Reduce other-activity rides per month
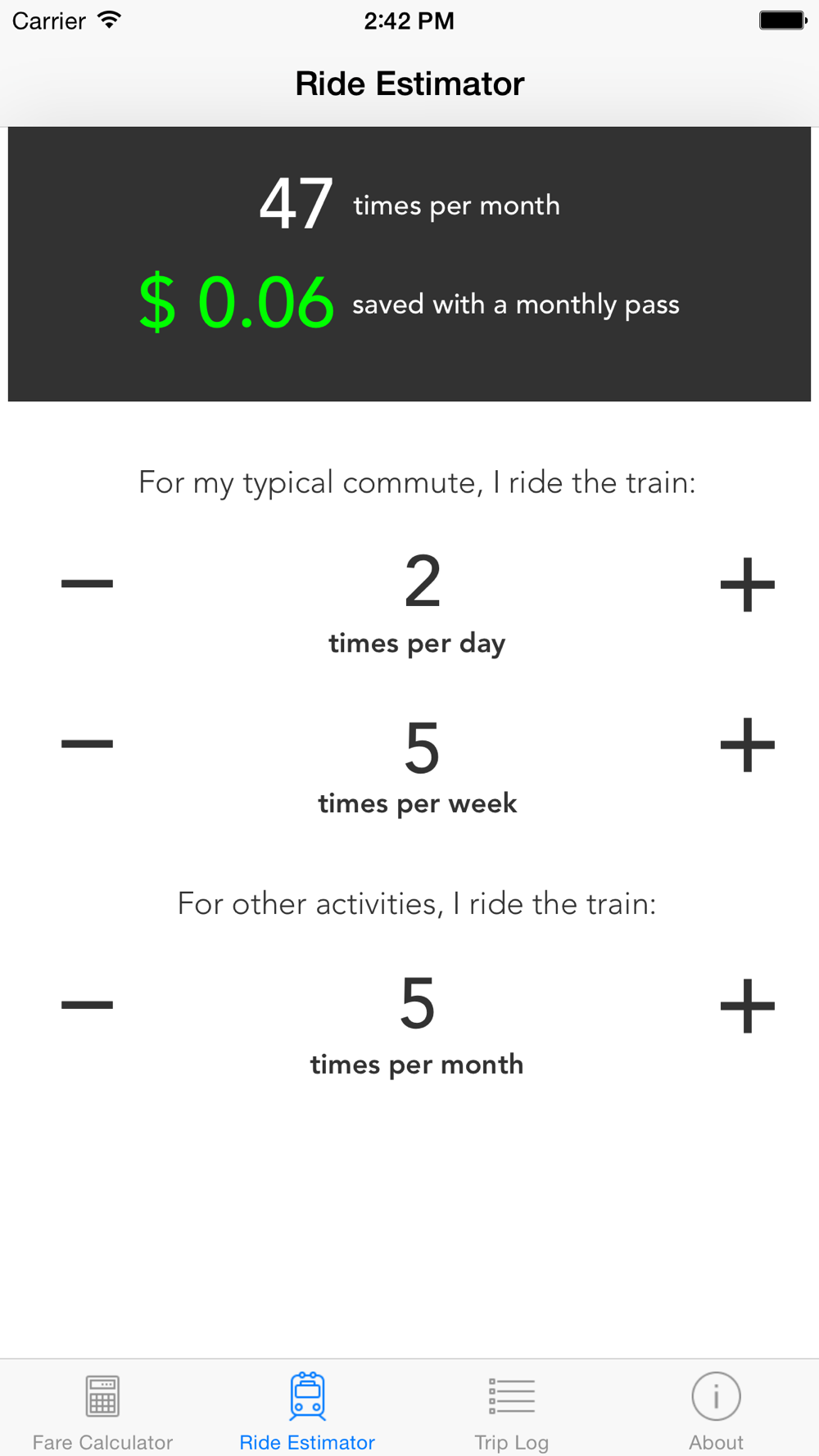Screen dimensions: 819x1456 [x=87, y=1004]
